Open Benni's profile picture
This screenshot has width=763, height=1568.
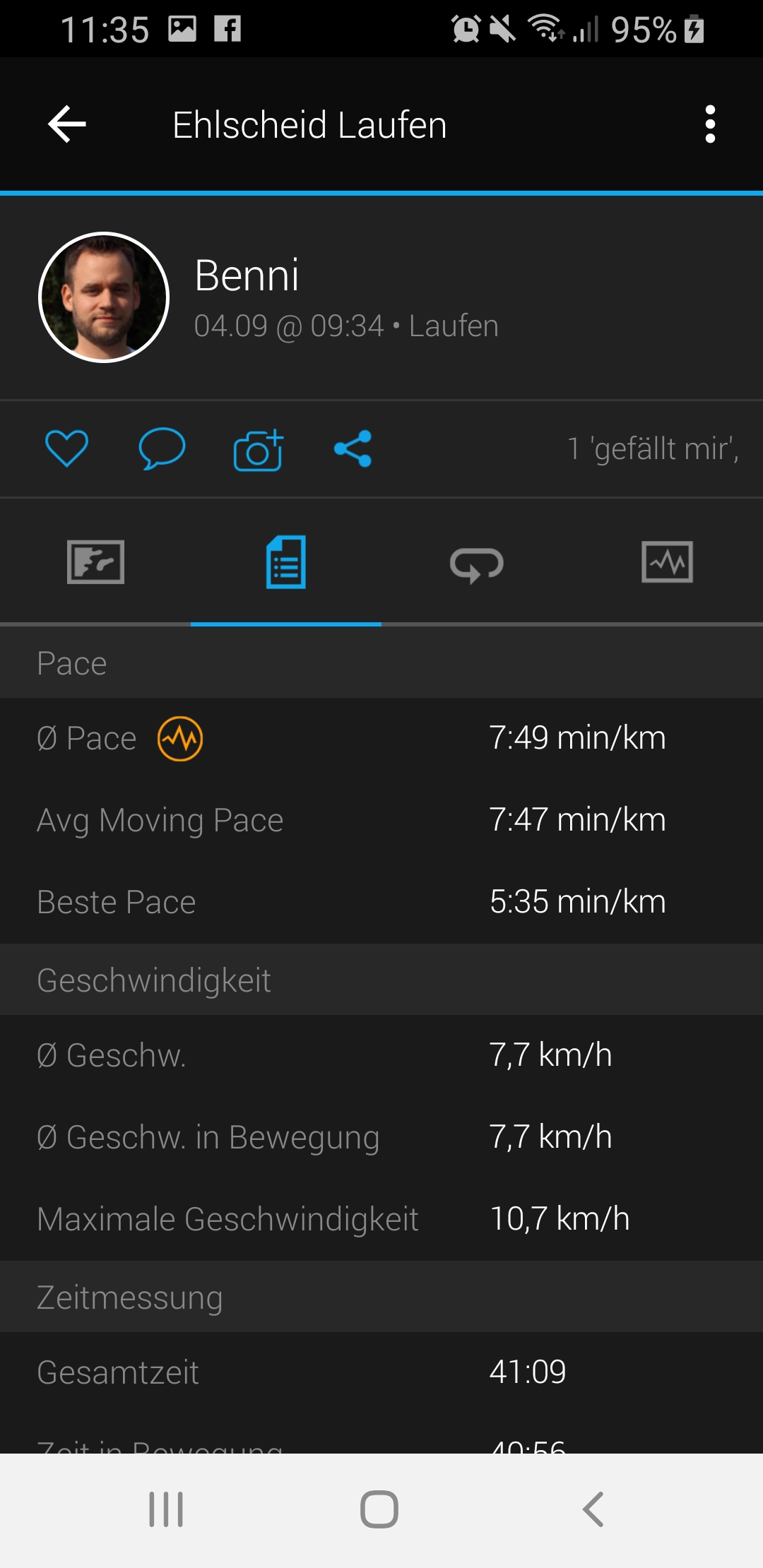coord(104,297)
